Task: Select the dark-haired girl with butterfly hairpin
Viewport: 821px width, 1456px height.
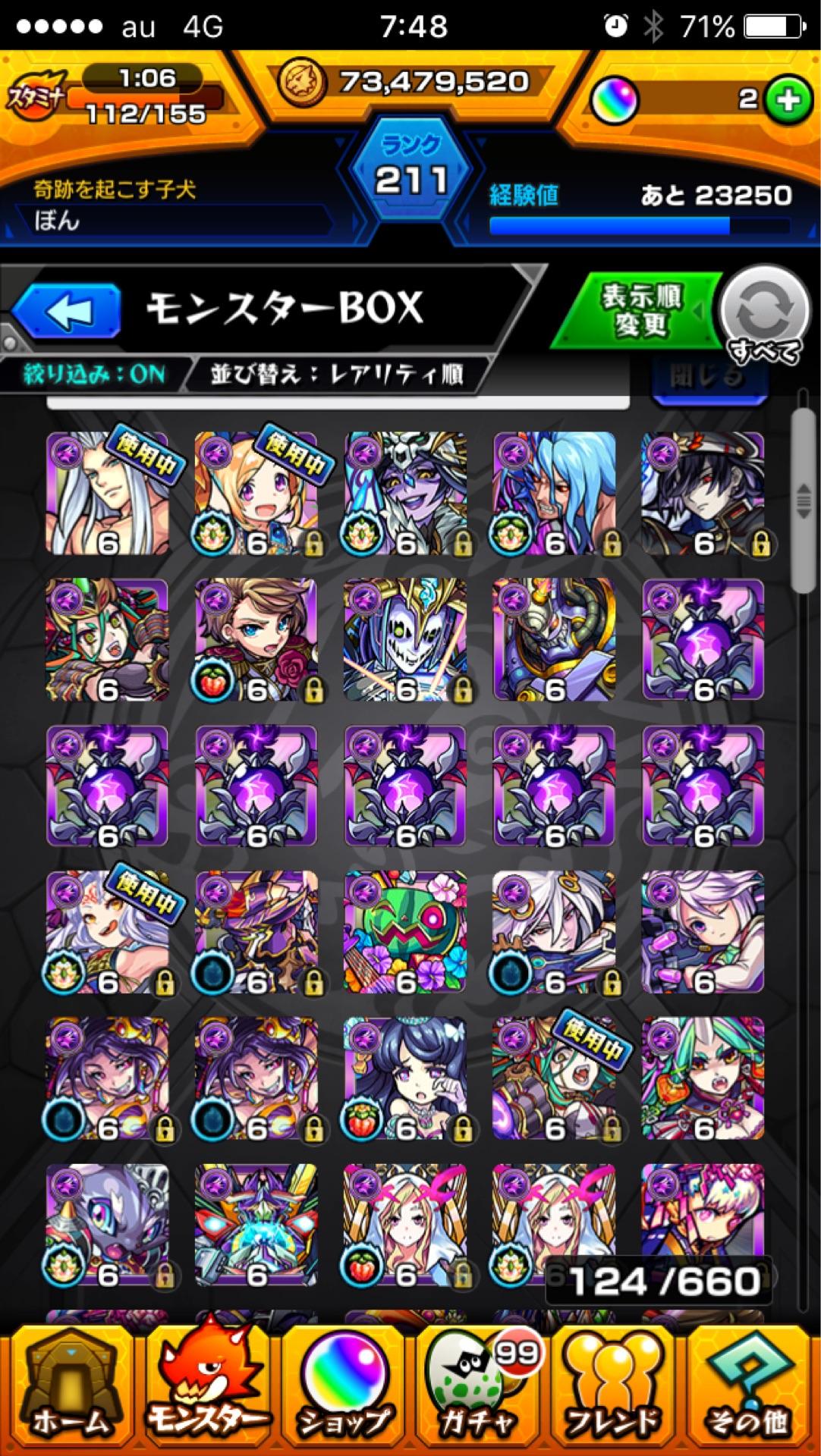Action: click(x=405, y=1078)
